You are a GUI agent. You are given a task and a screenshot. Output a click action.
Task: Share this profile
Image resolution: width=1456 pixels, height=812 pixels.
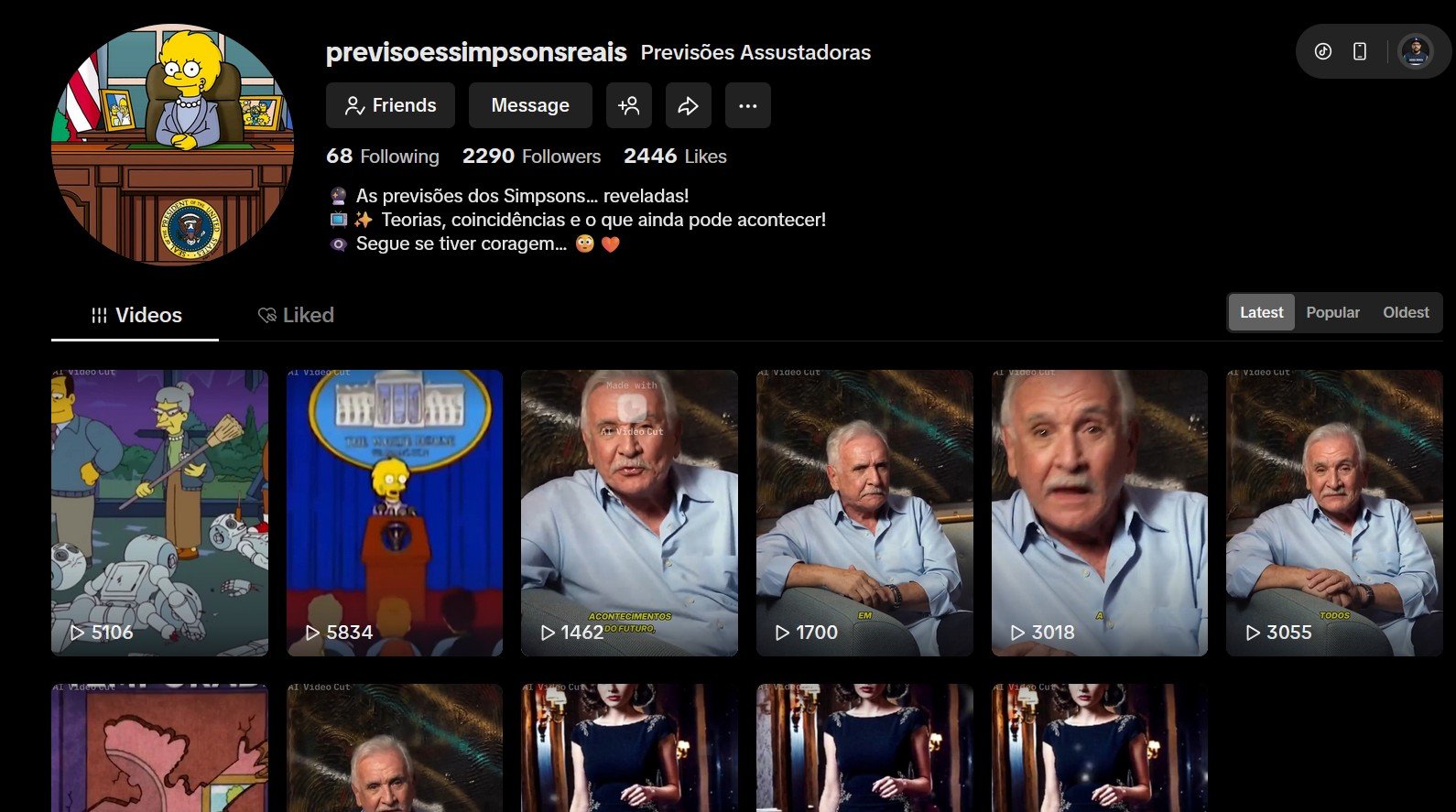[689, 105]
